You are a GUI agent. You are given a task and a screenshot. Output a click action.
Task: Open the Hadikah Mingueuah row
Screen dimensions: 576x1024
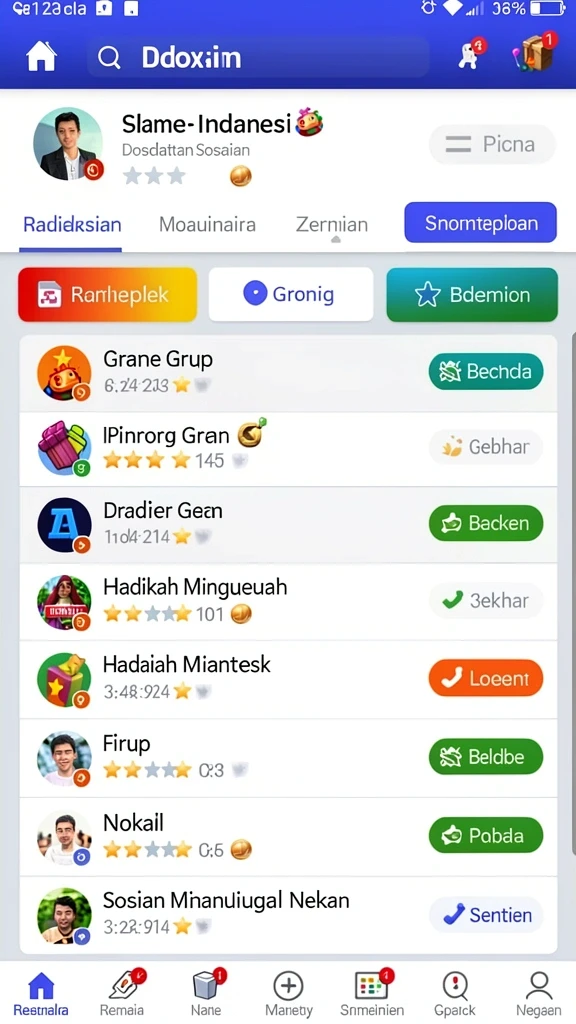coord(288,601)
